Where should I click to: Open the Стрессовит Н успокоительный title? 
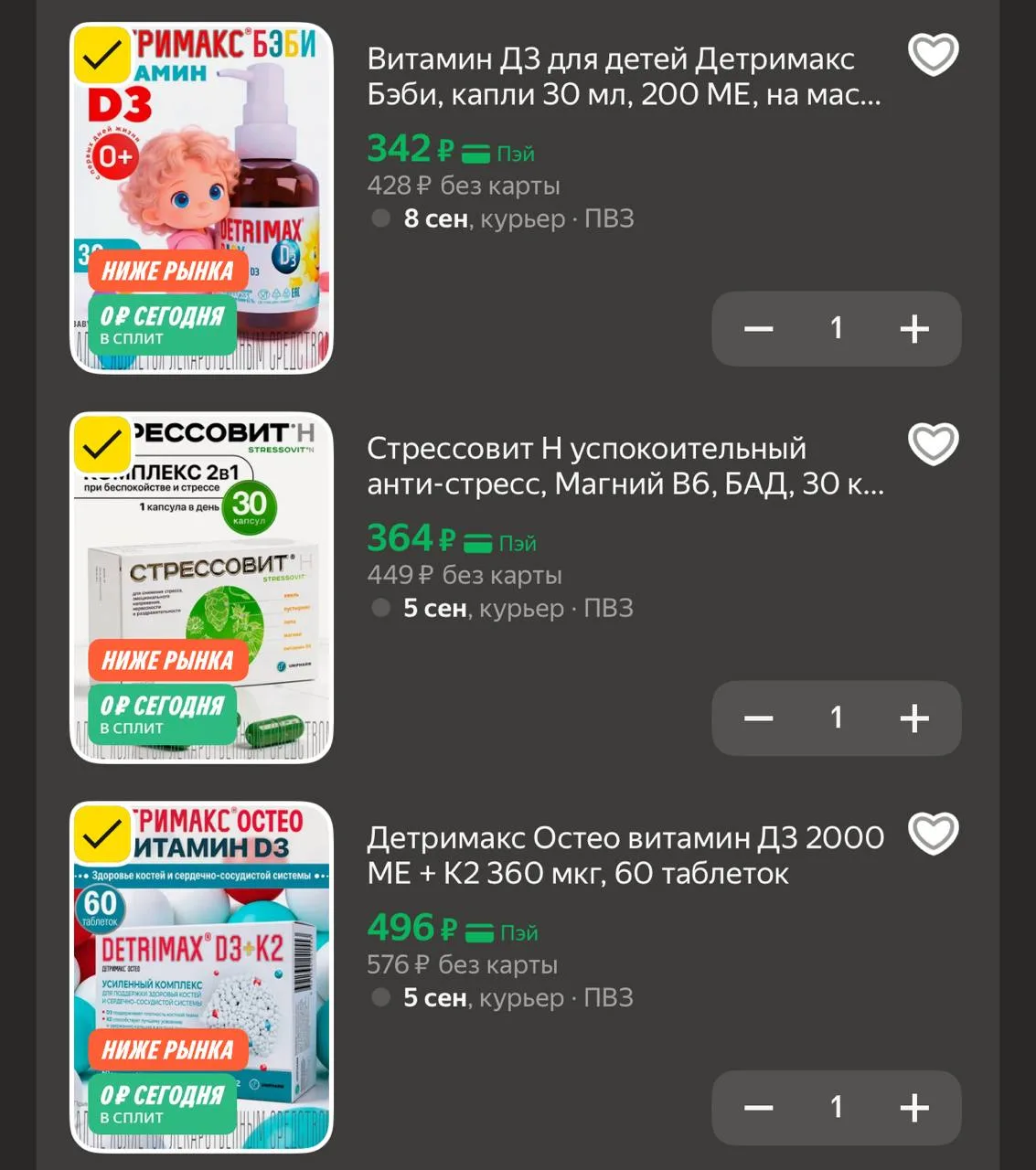point(625,466)
